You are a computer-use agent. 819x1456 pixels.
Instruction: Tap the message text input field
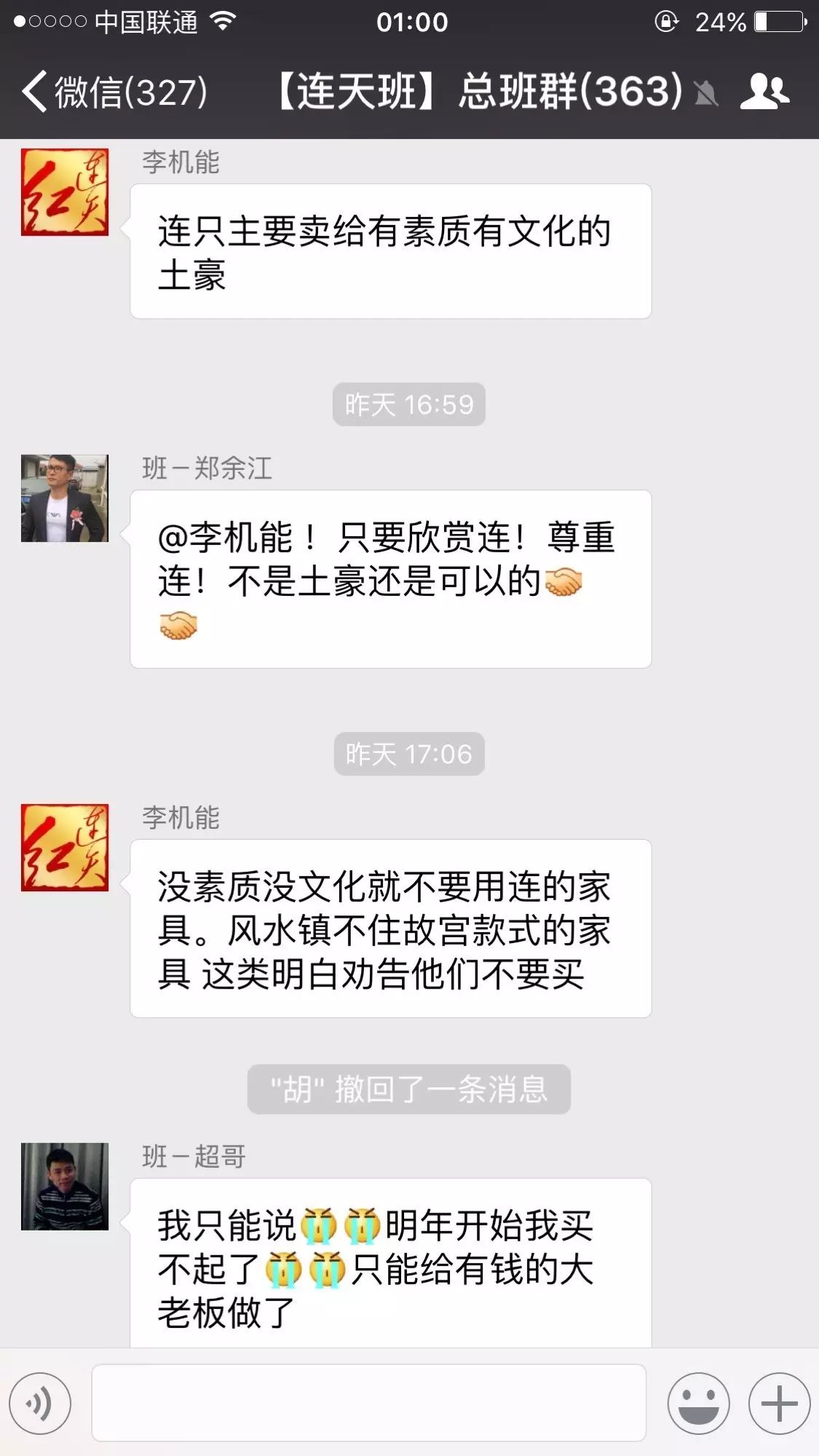click(x=368, y=1403)
